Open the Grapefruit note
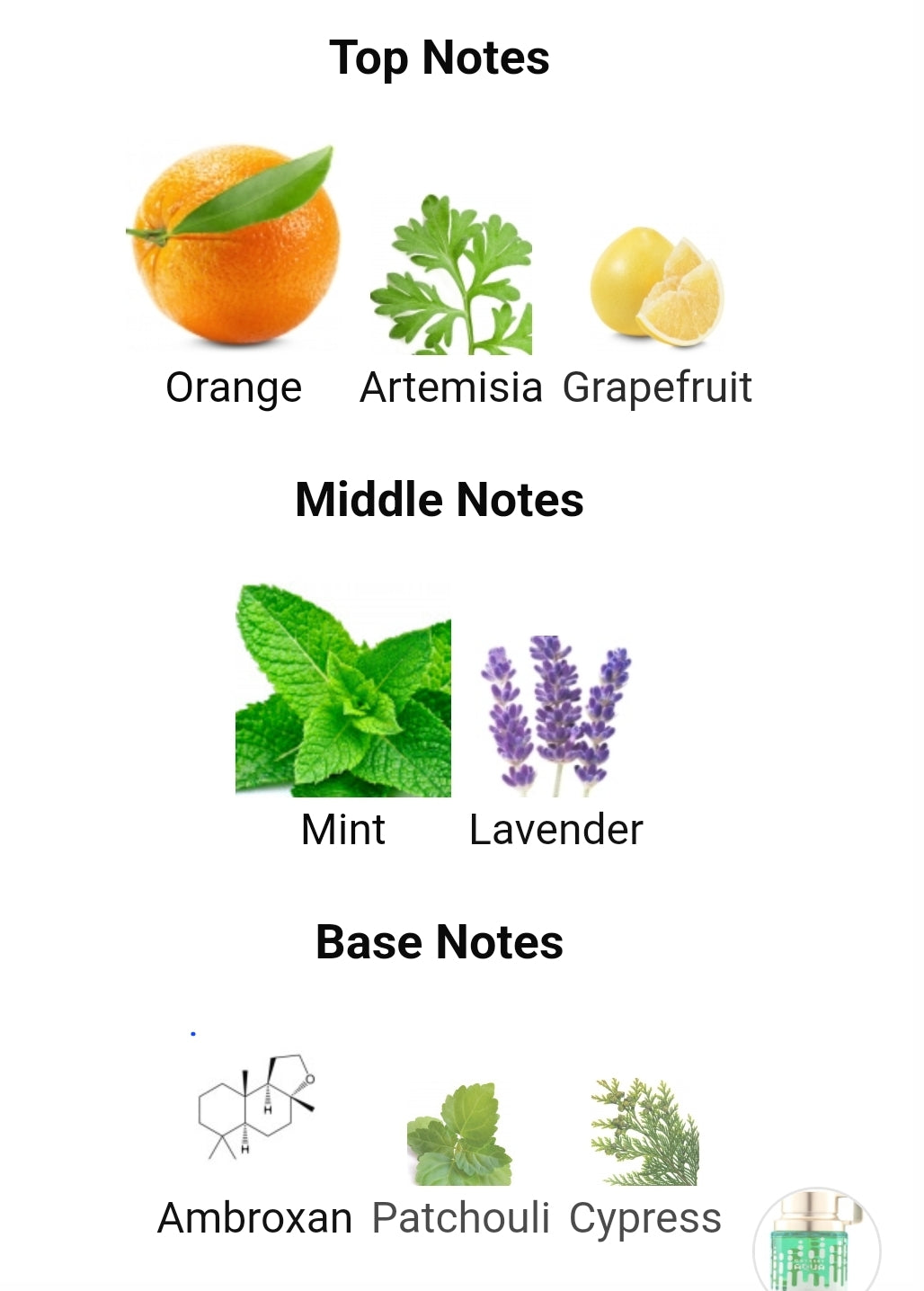This screenshot has height=1291, width=924. pos(657,288)
